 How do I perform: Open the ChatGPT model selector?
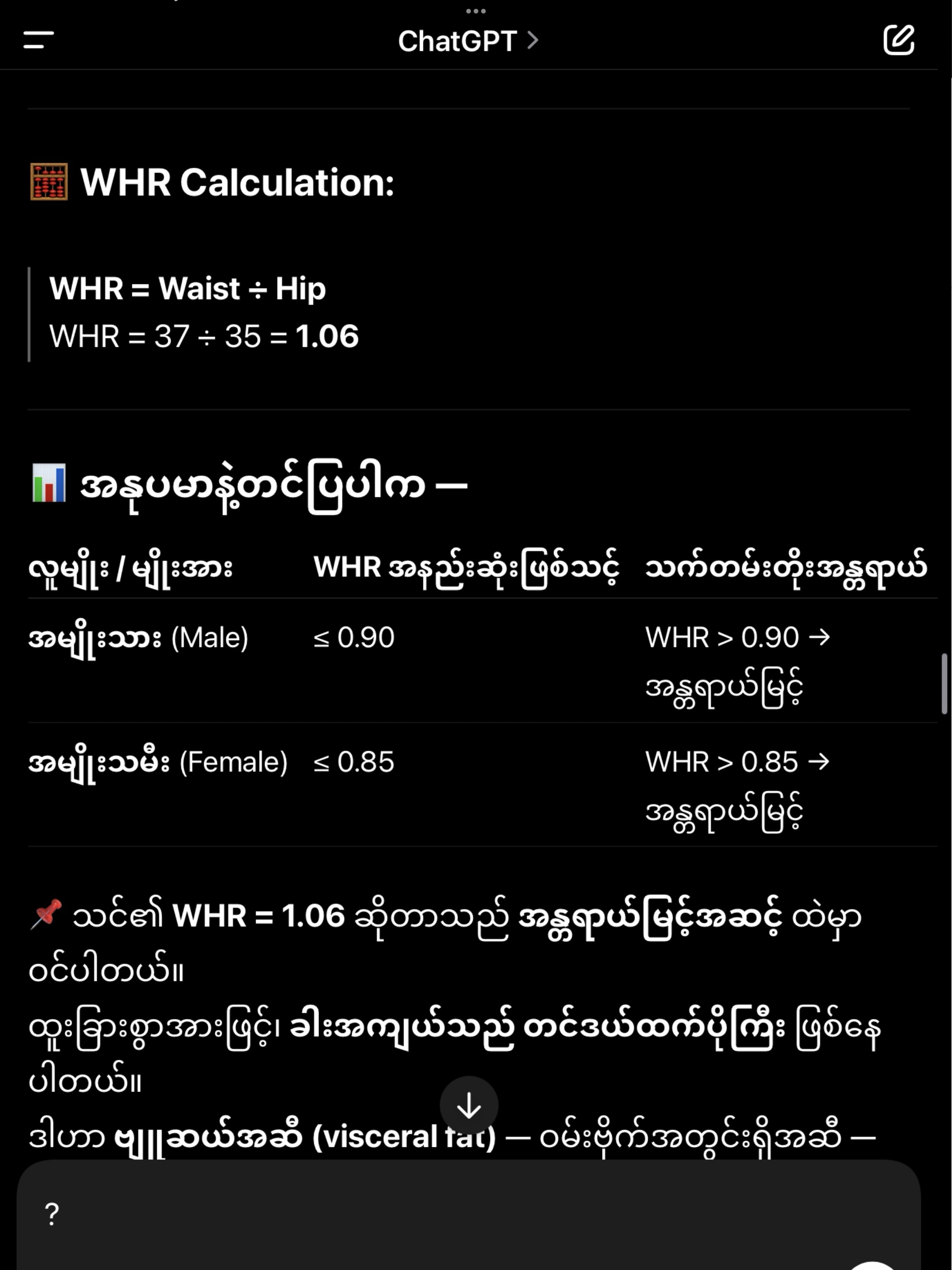point(467,41)
